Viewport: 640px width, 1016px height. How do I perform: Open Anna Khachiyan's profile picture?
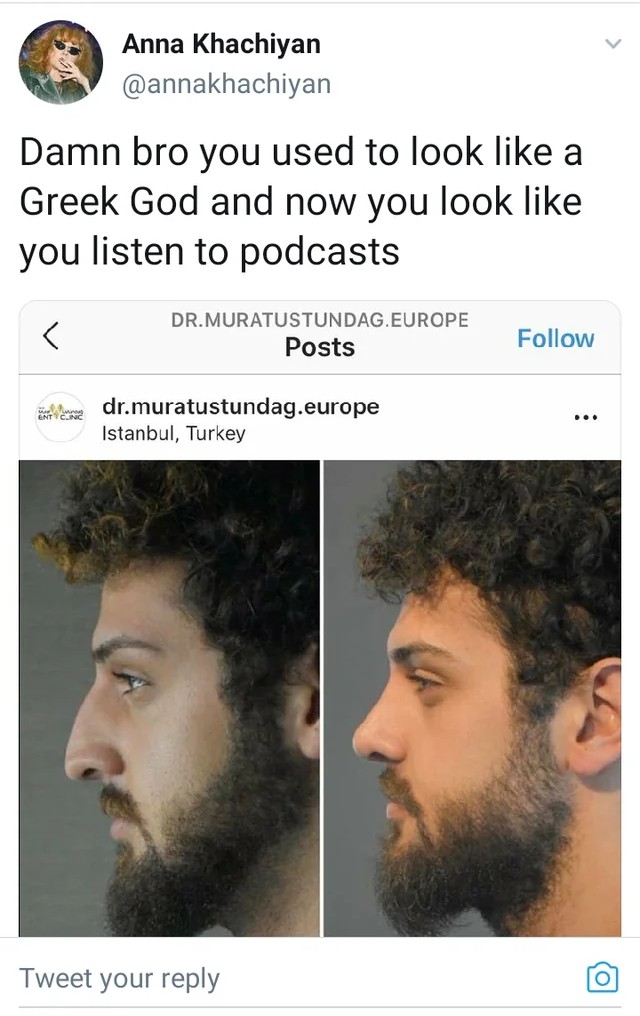coord(60,62)
